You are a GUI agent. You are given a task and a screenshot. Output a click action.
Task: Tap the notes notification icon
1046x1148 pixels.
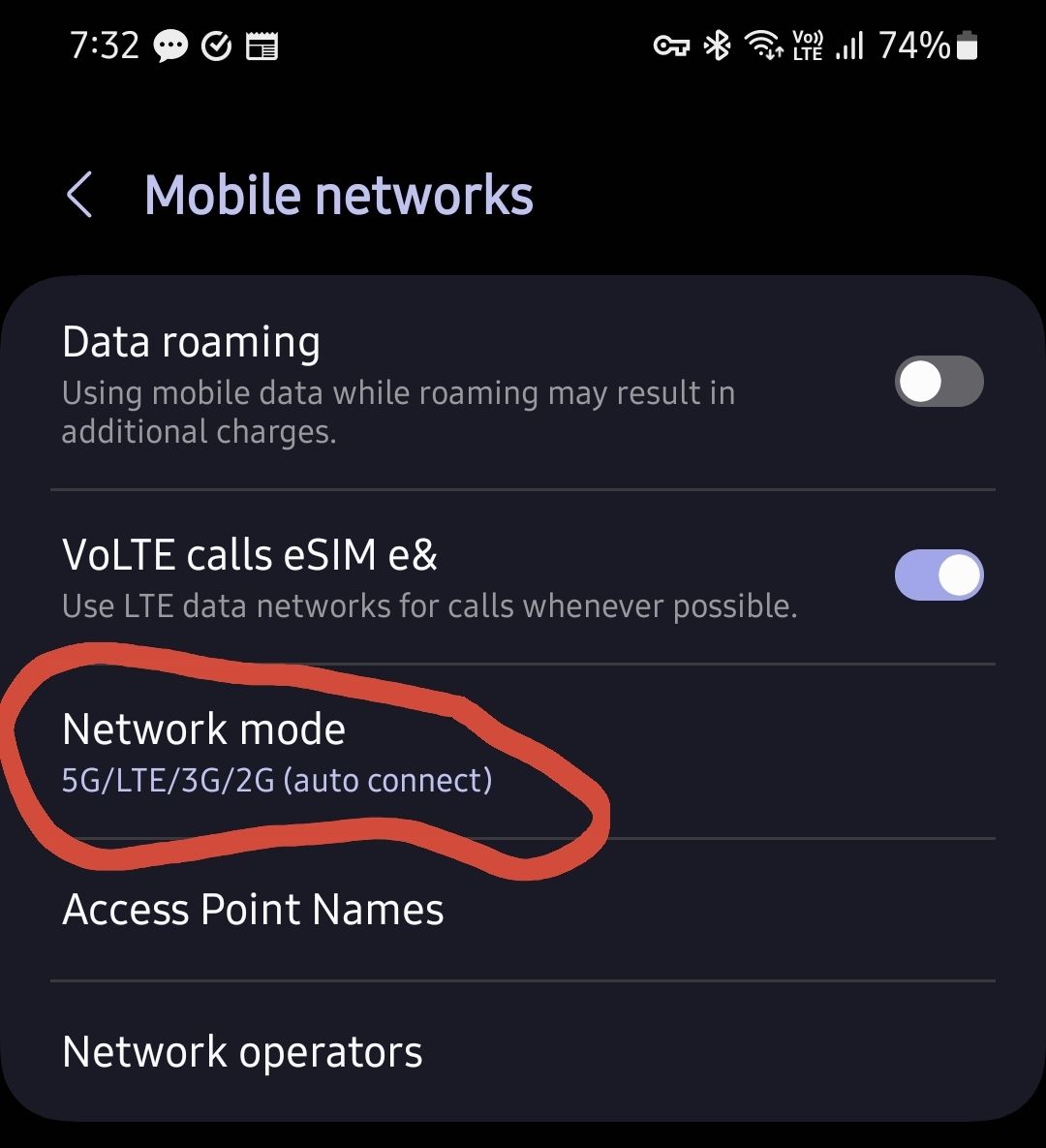[x=260, y=46]
